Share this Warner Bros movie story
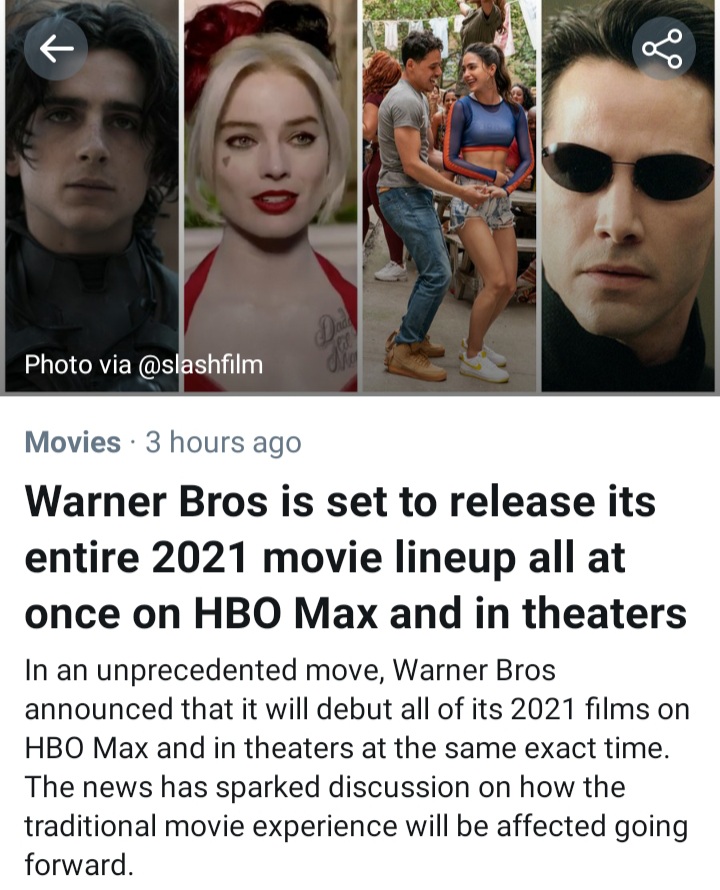The width and height of the screenshot is (720, 890). tap(663, 48)
